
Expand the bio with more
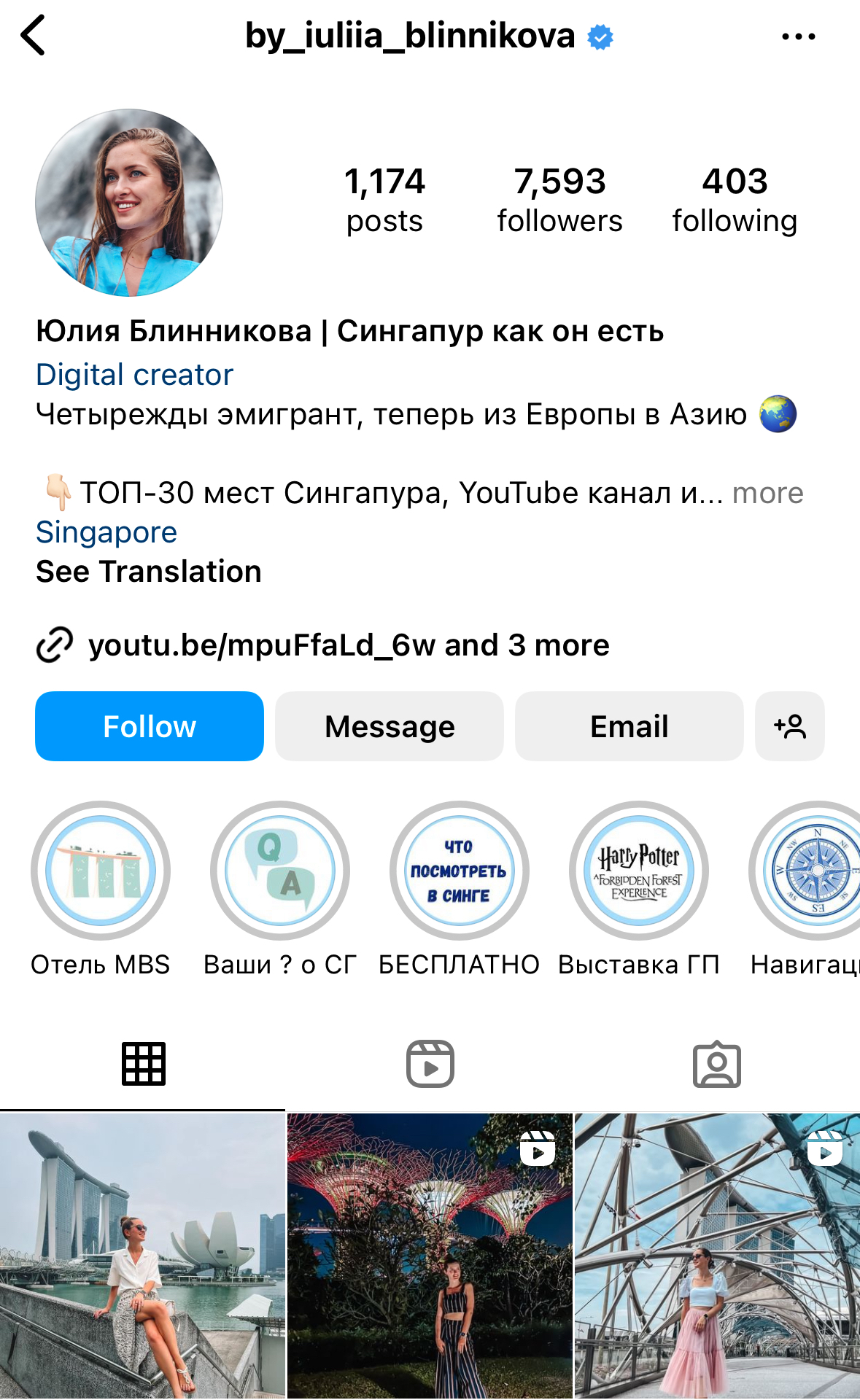click(x=767, y=494)
